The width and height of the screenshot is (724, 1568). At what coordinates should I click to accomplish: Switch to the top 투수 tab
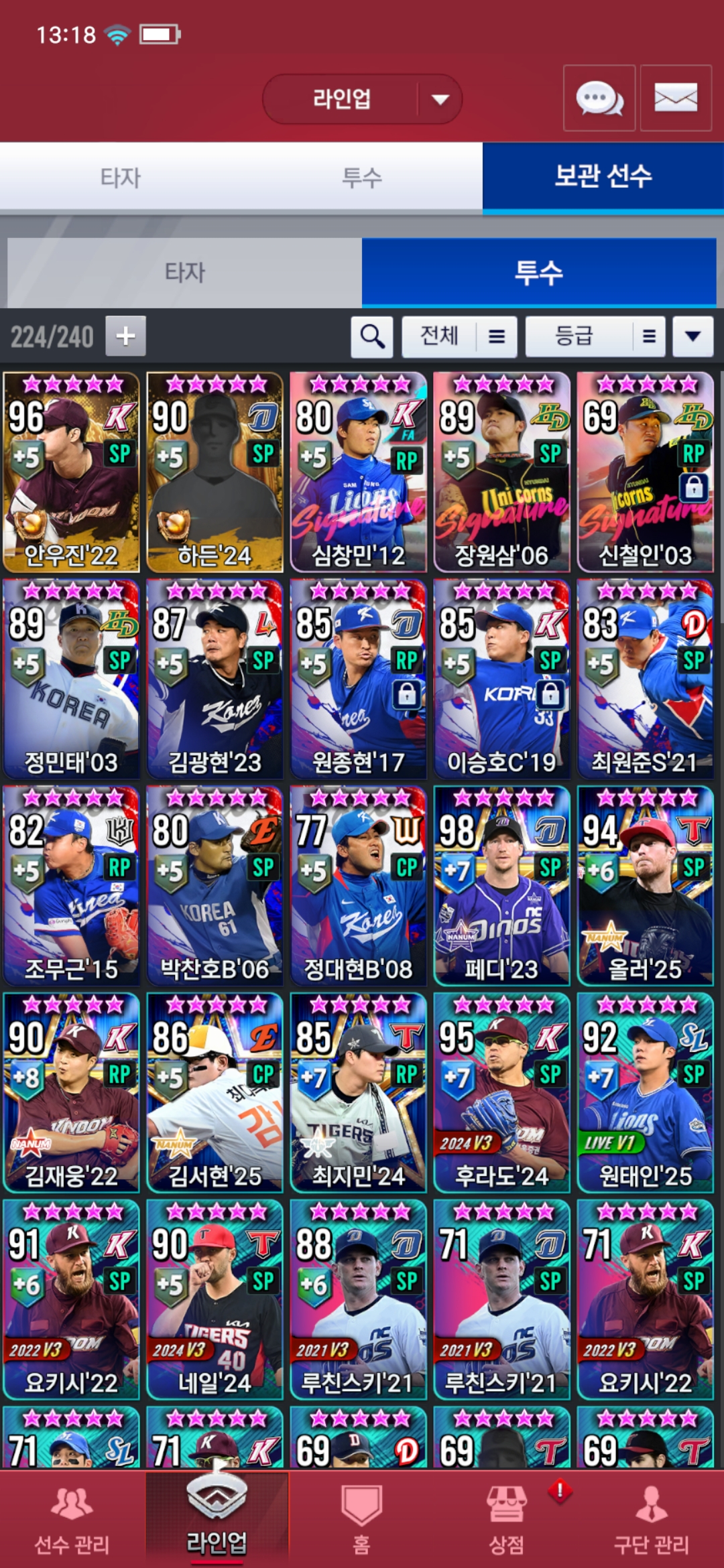coord(362,178)
